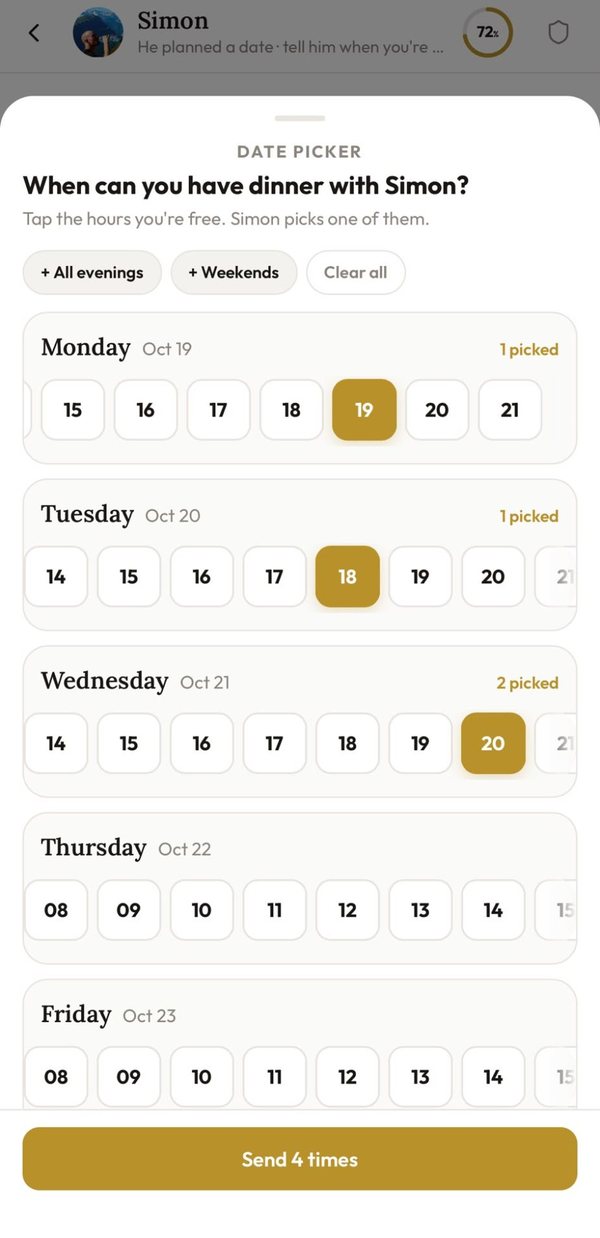Tap the + Weekends chip
The width and height of the screenshot is (600, 1238).
[234, 272]
